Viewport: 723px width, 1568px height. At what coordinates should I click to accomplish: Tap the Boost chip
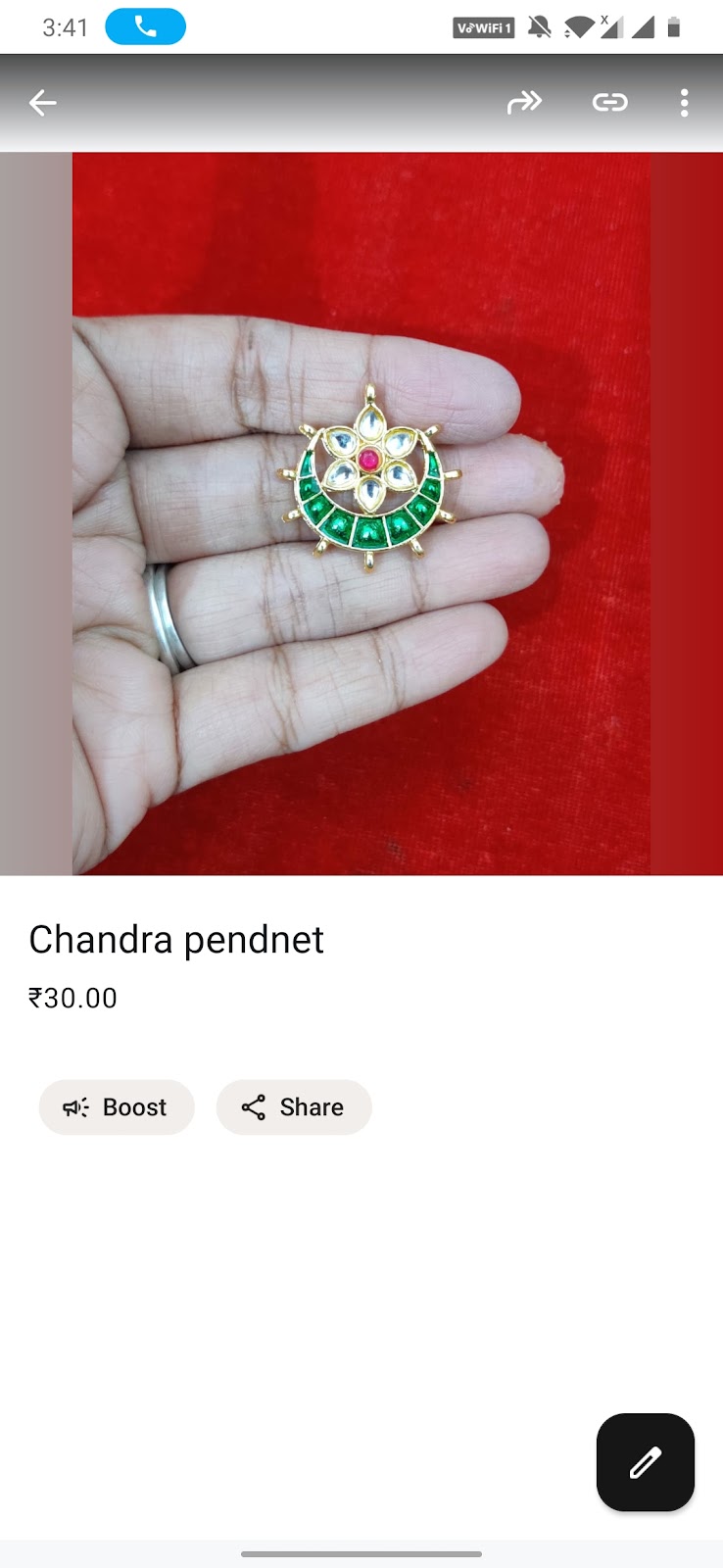click(x=117, y=1107)
